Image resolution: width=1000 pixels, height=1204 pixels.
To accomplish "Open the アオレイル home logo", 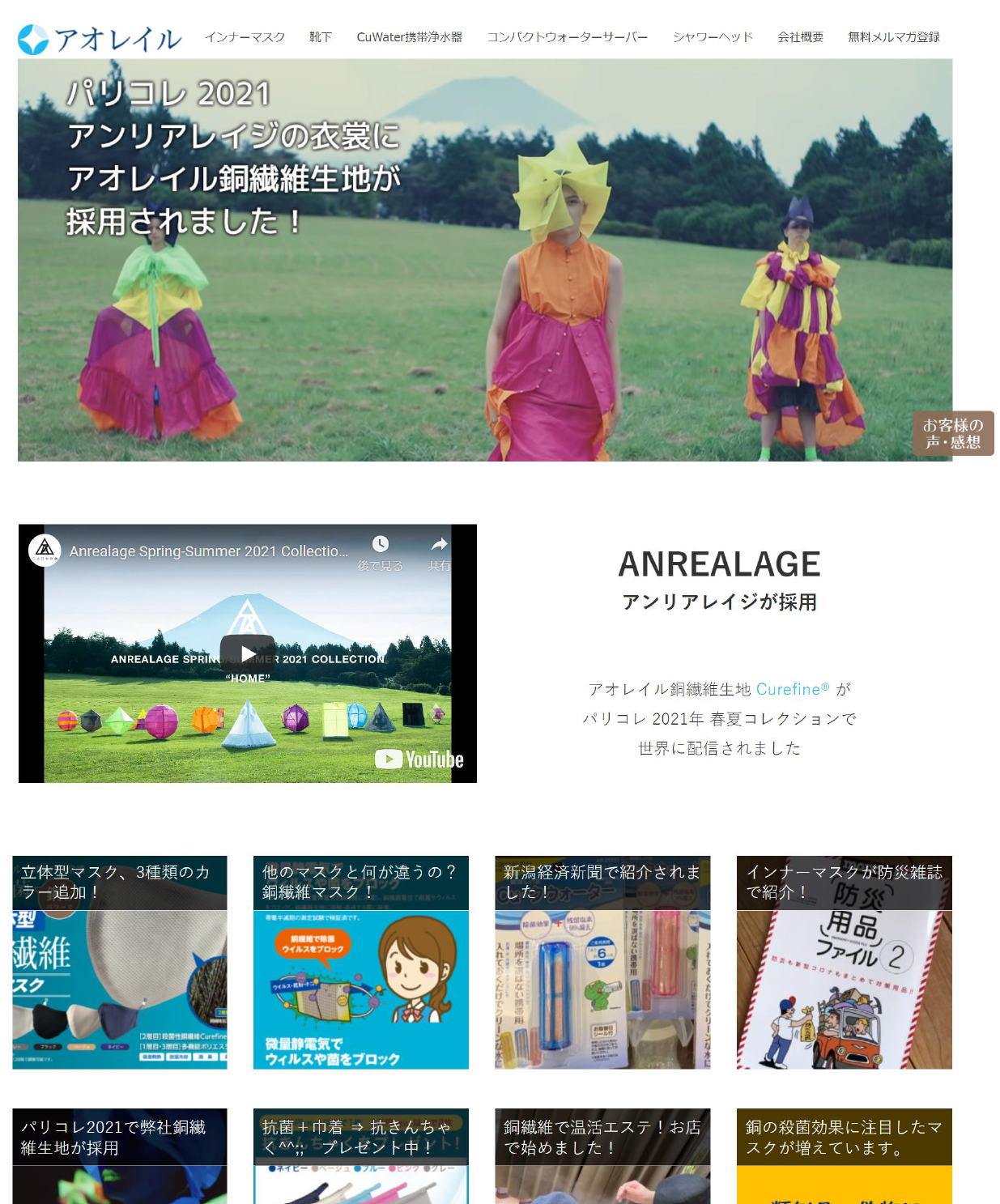I will point(100,39).
